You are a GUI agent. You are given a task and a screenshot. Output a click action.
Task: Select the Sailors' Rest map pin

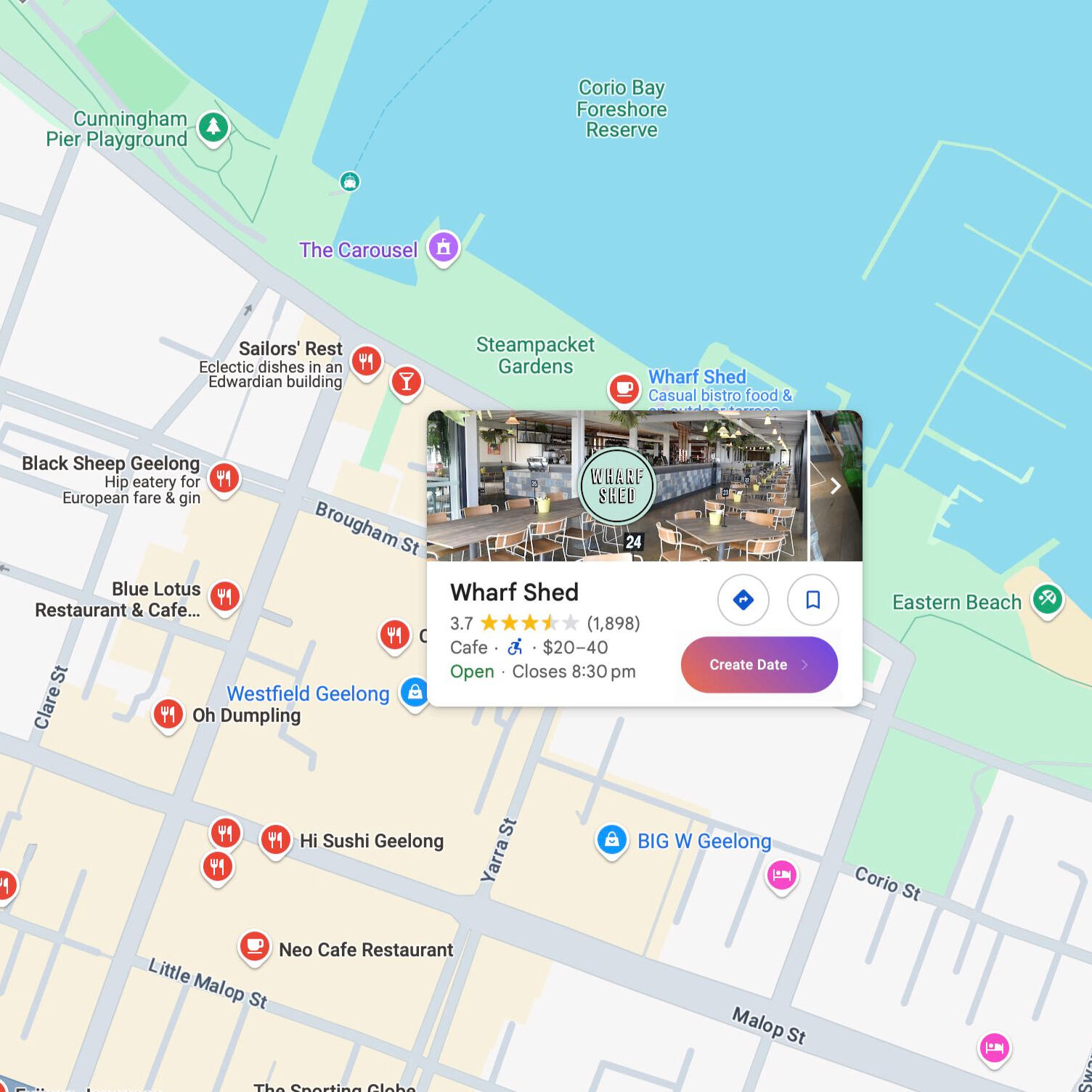367,360
